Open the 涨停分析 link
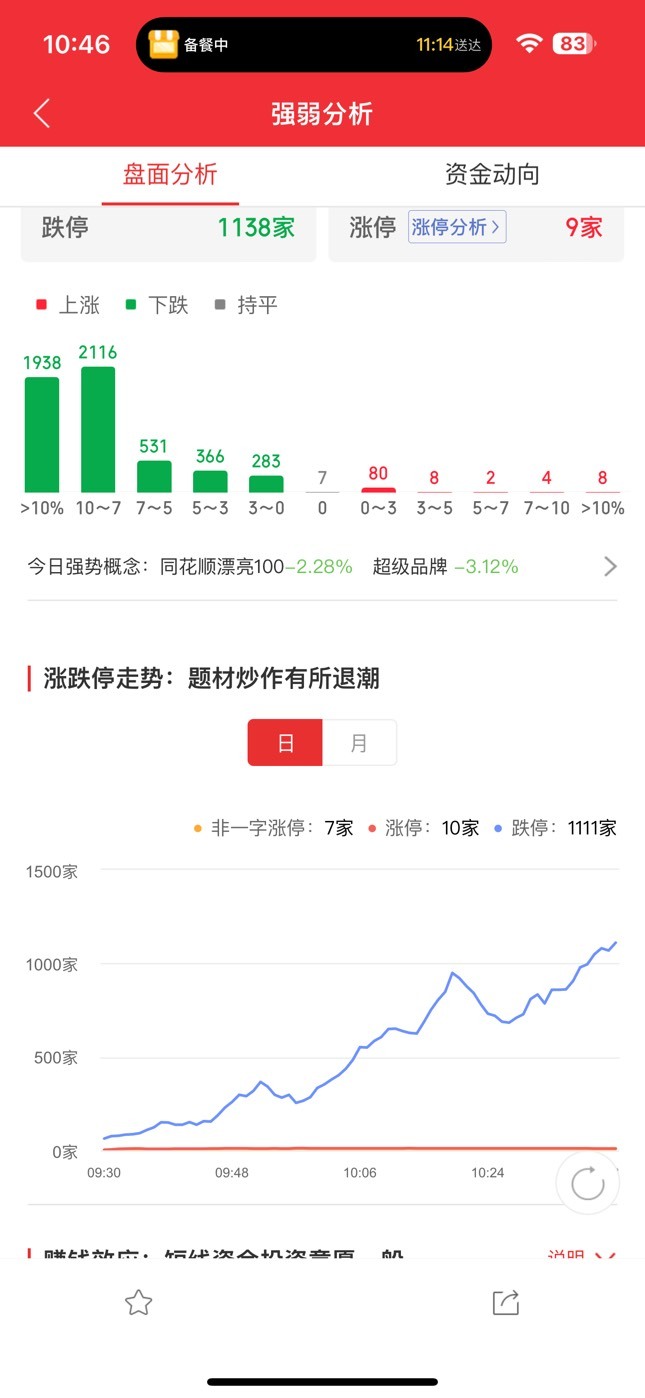This screenshot has width=645, height=1398. click(x=456, y=227)
